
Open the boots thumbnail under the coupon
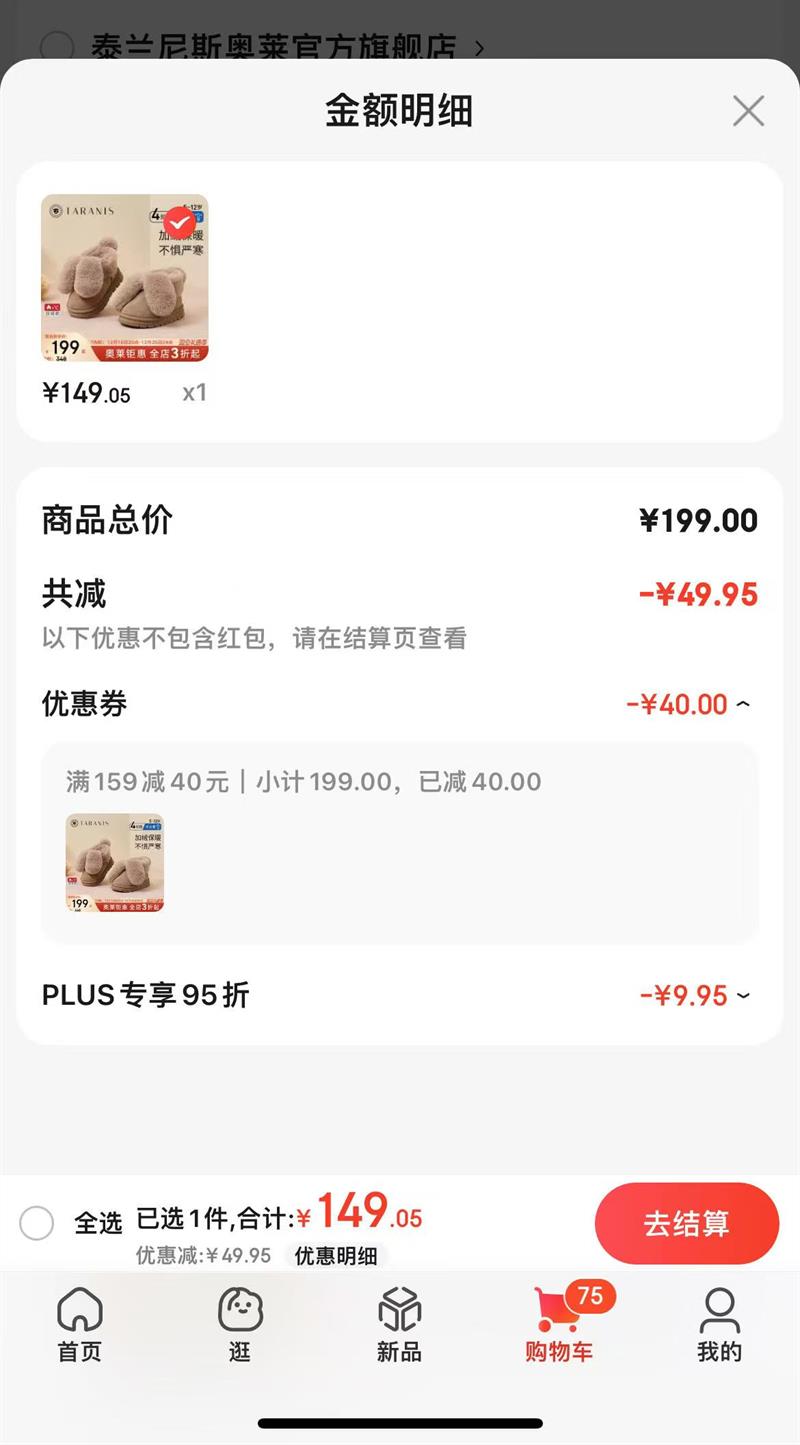click(115, 862)
